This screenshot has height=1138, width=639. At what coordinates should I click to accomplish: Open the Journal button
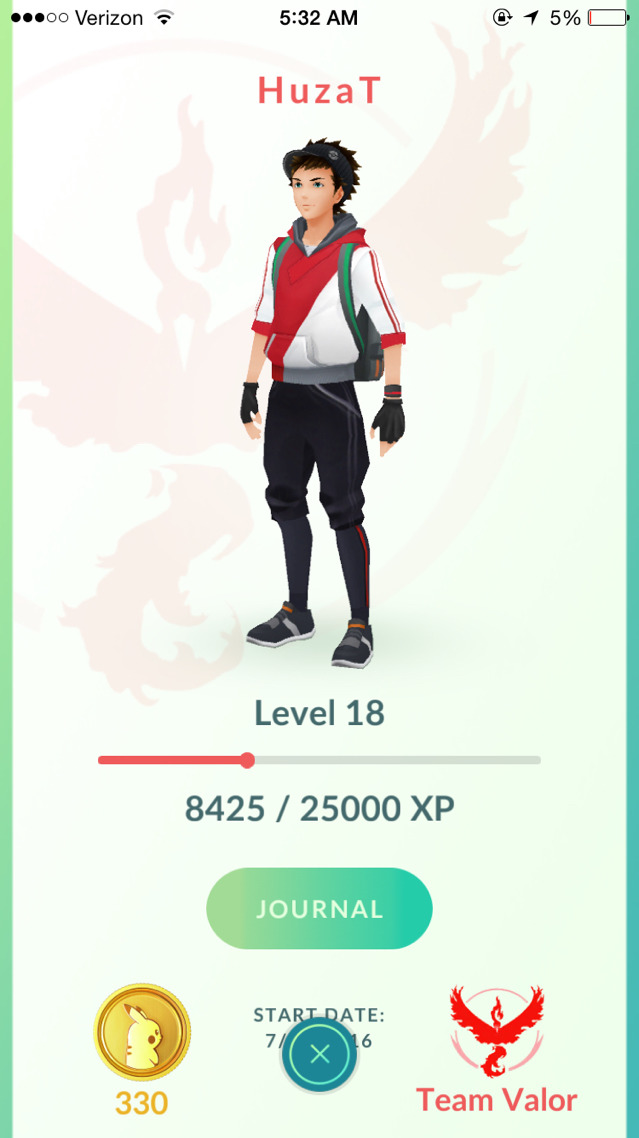pos(319,908)
